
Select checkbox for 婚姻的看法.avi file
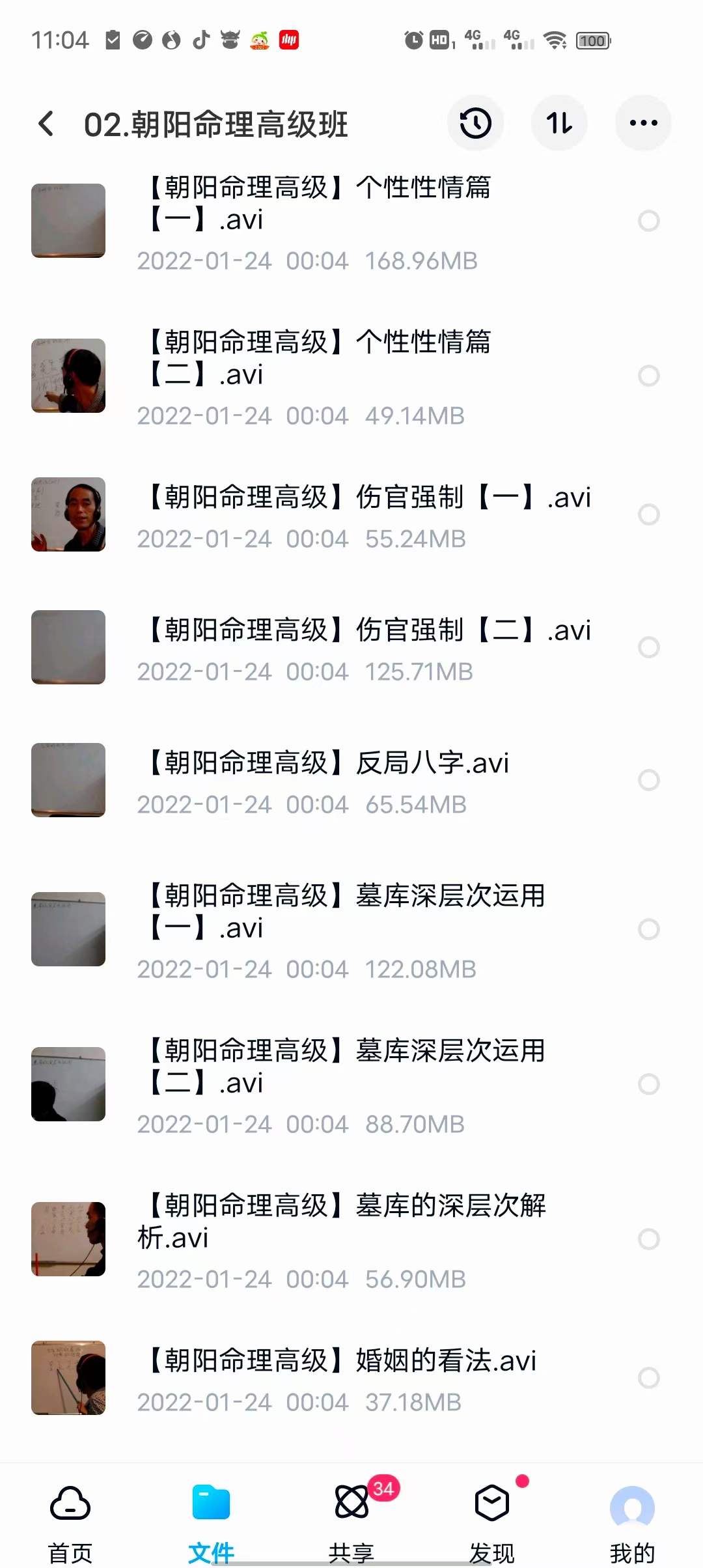[x=648, y=1375]
